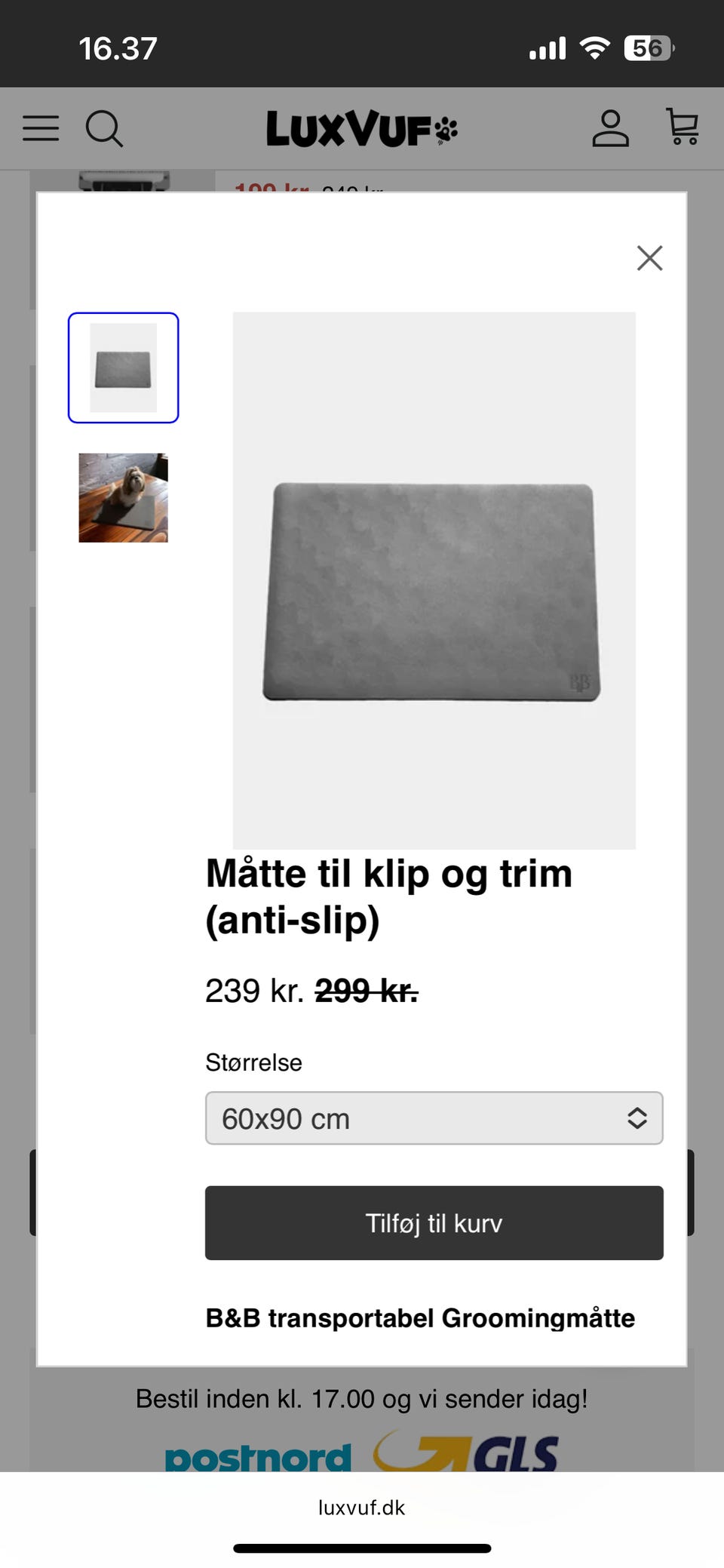Tap the luxvuf.dk address bar

(x=362, y=1508)
